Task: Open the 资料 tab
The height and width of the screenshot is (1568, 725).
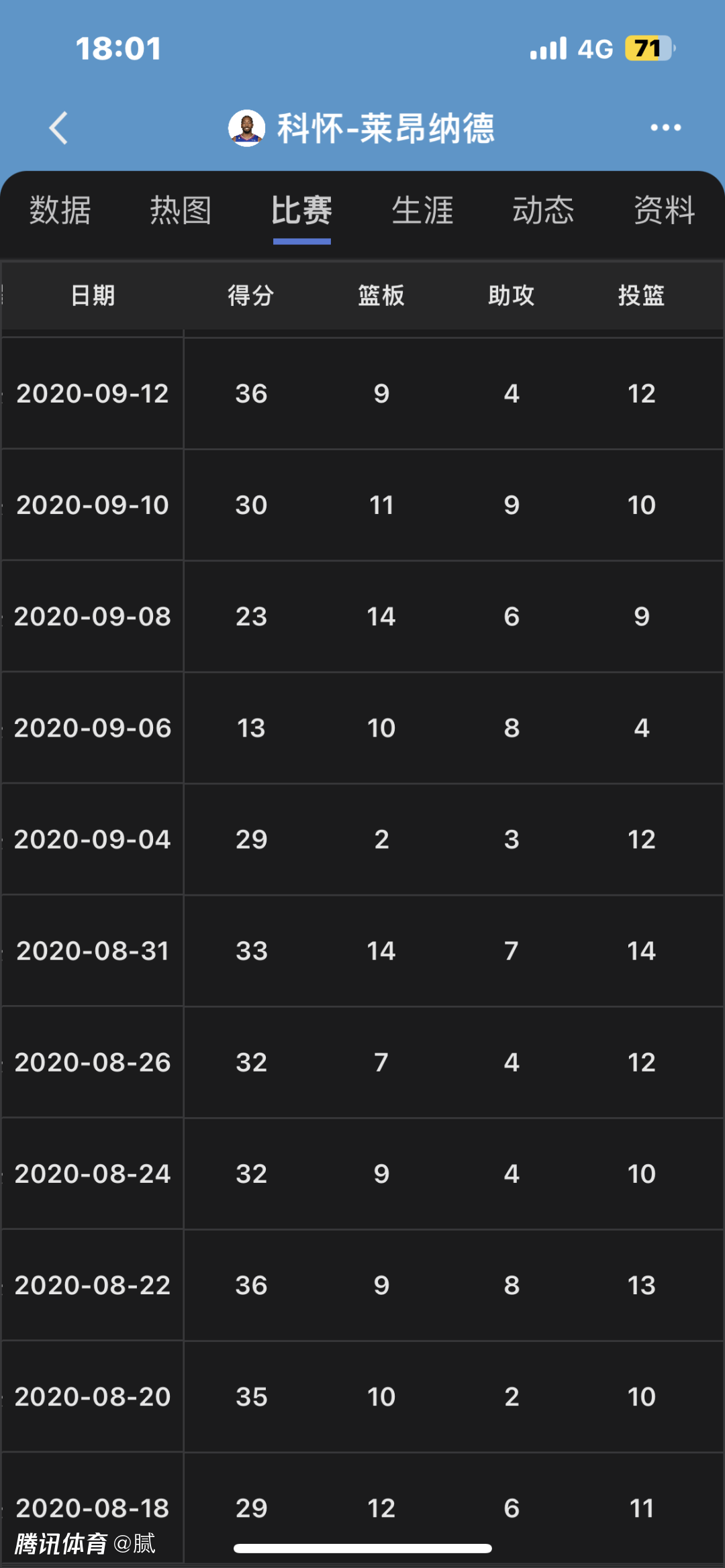Action: point(664,211)
